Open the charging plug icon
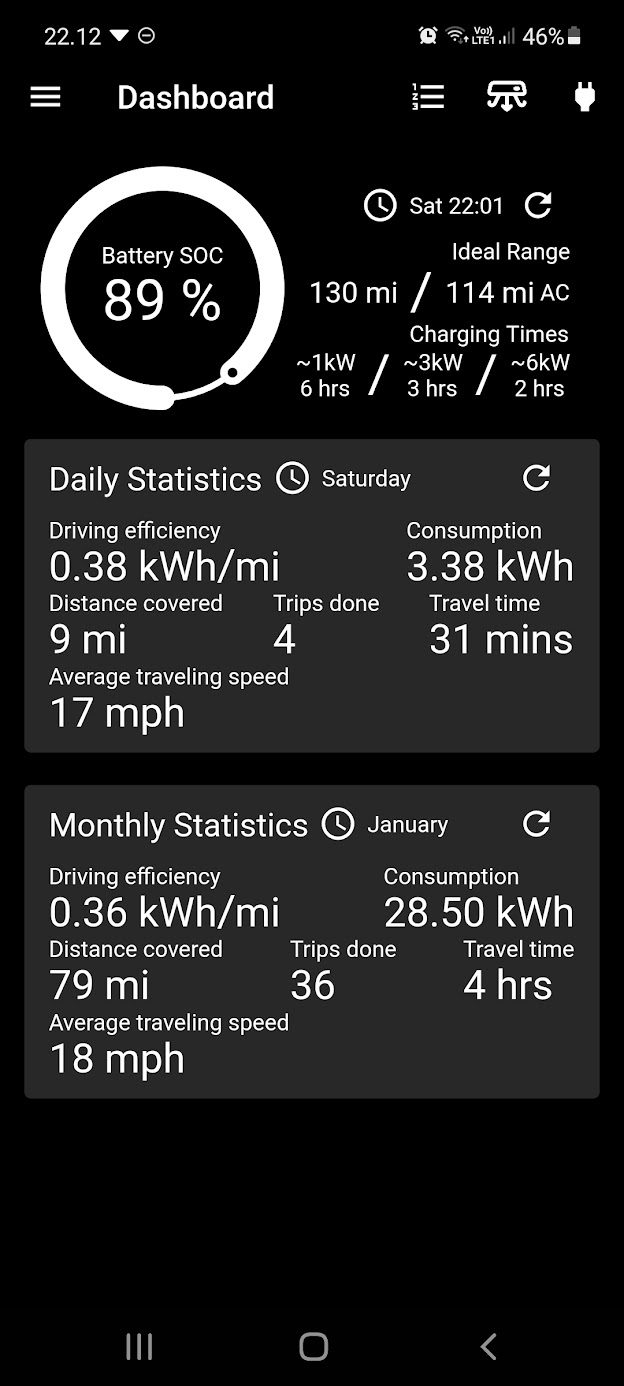624x1386 pixels. pyautogui.click(x=585, y=96)
